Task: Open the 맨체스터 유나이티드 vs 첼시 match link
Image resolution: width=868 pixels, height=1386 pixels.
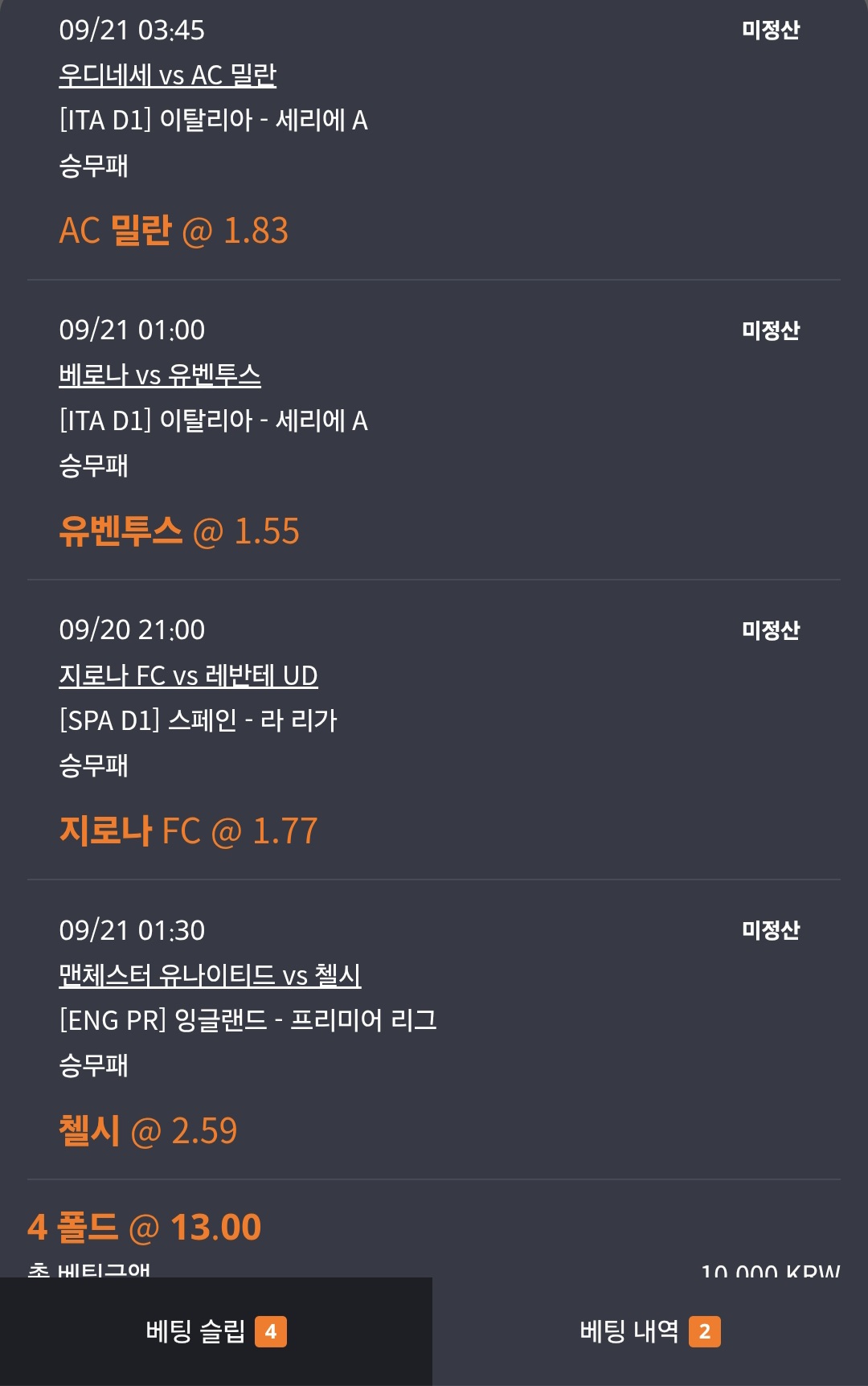Action: click(x=210, y=975)
